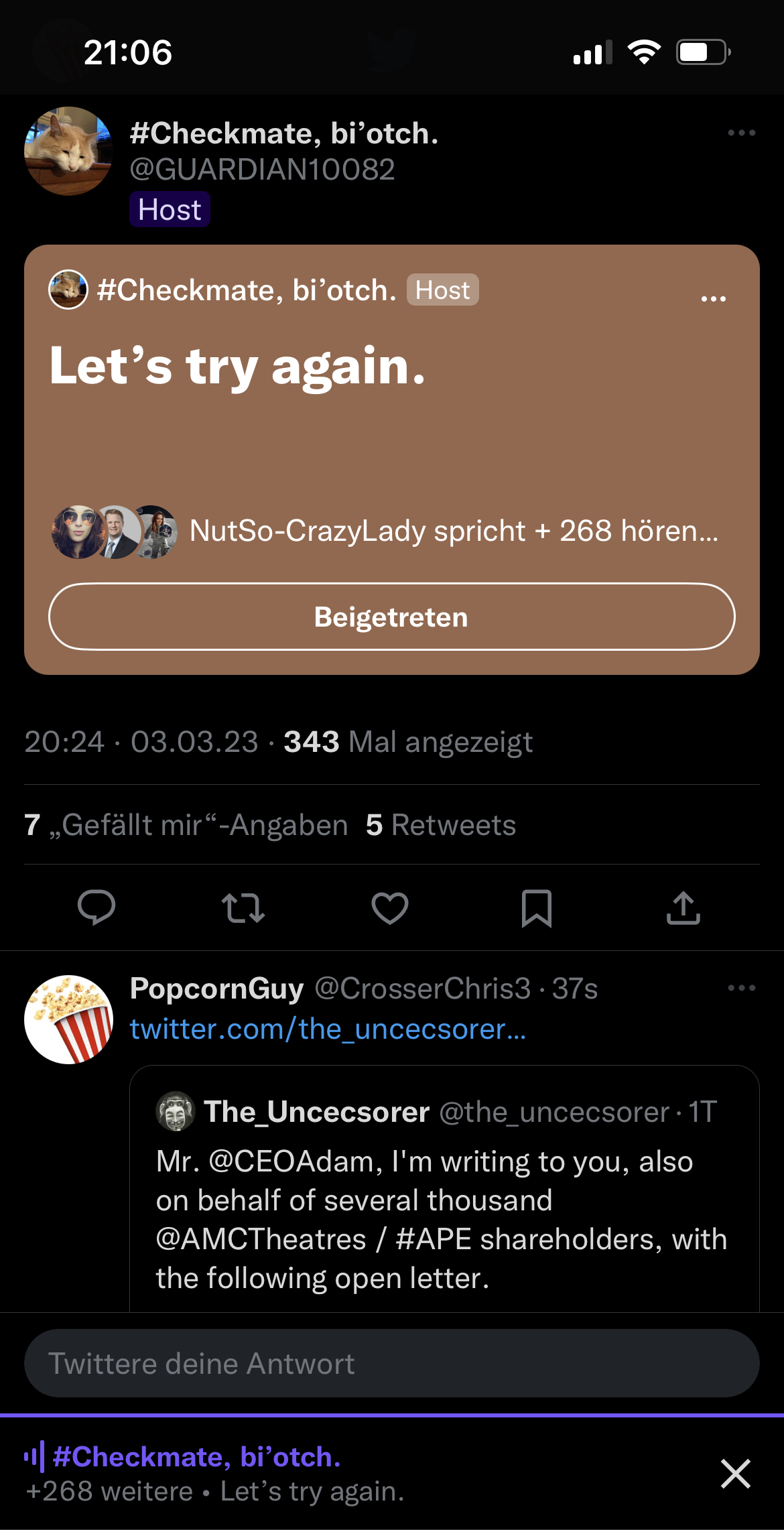View the 5 Retweets list
784x1530 pixels.
click(x=441, y=825)
